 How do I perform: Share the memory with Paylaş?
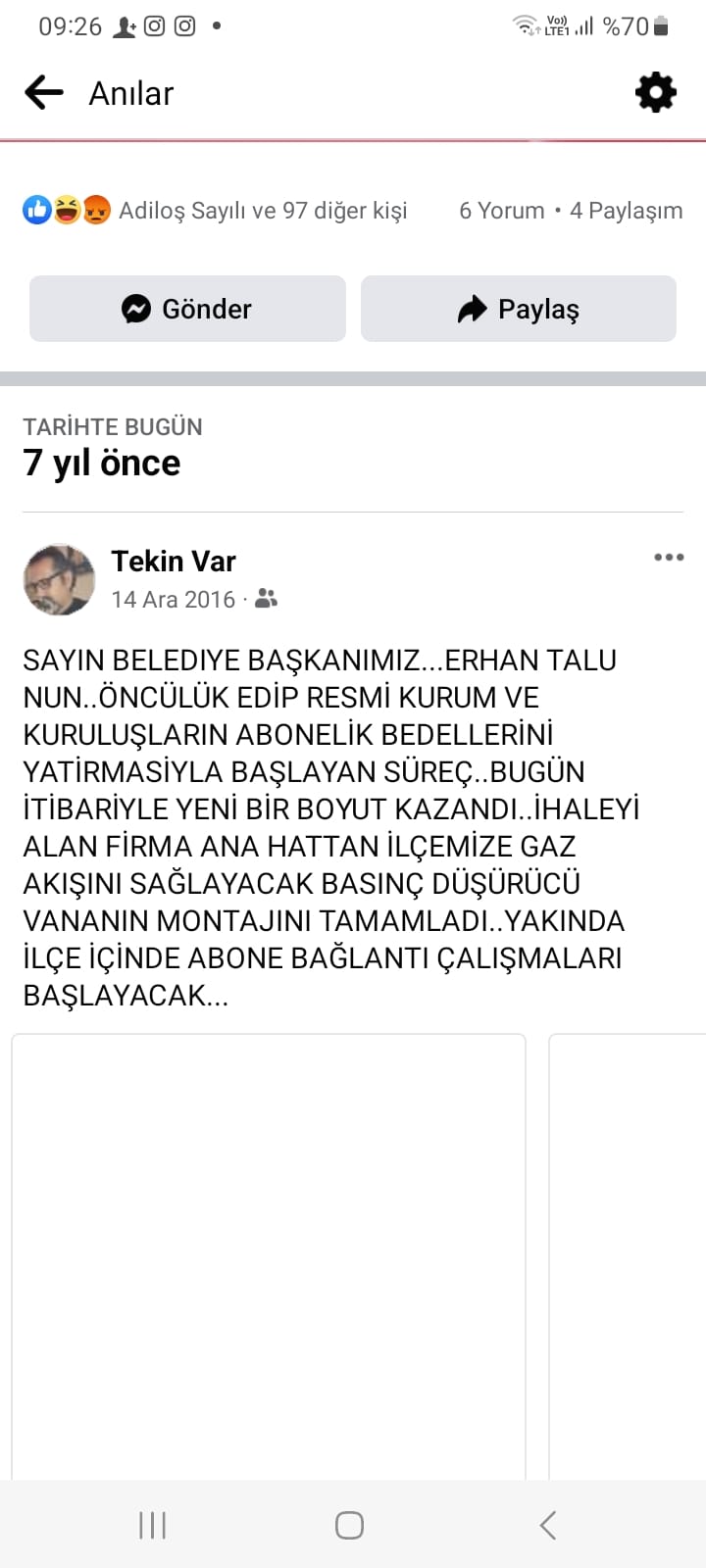[x=519, y=309]
